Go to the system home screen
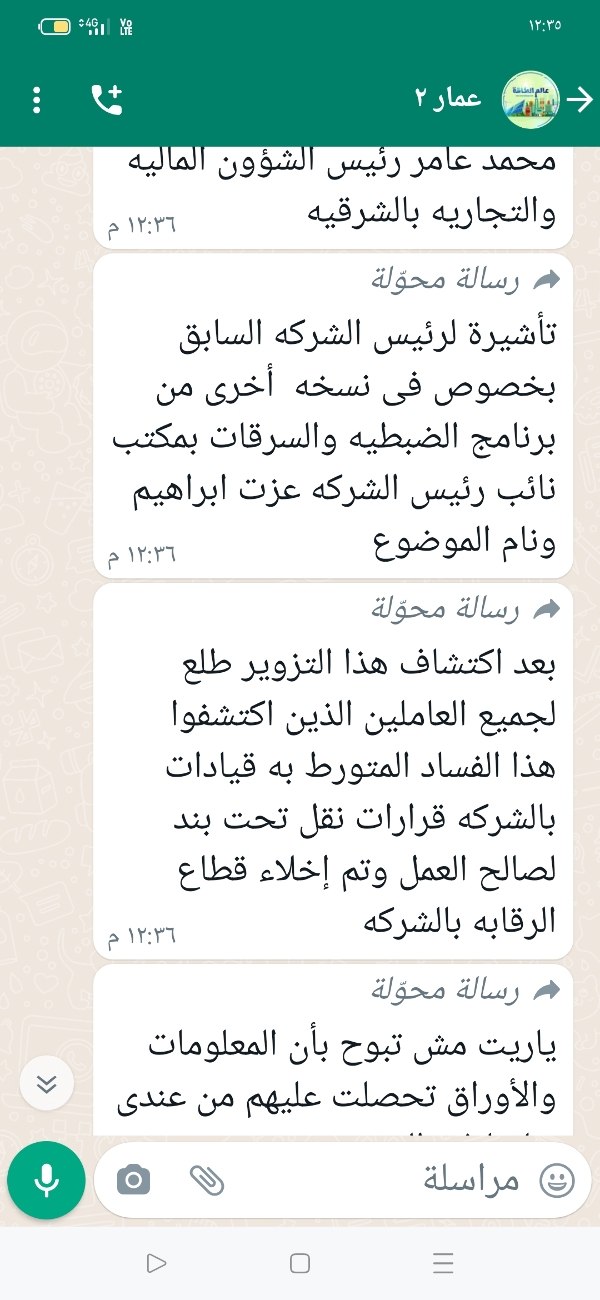600x1300 pixels. [300, 1264]
